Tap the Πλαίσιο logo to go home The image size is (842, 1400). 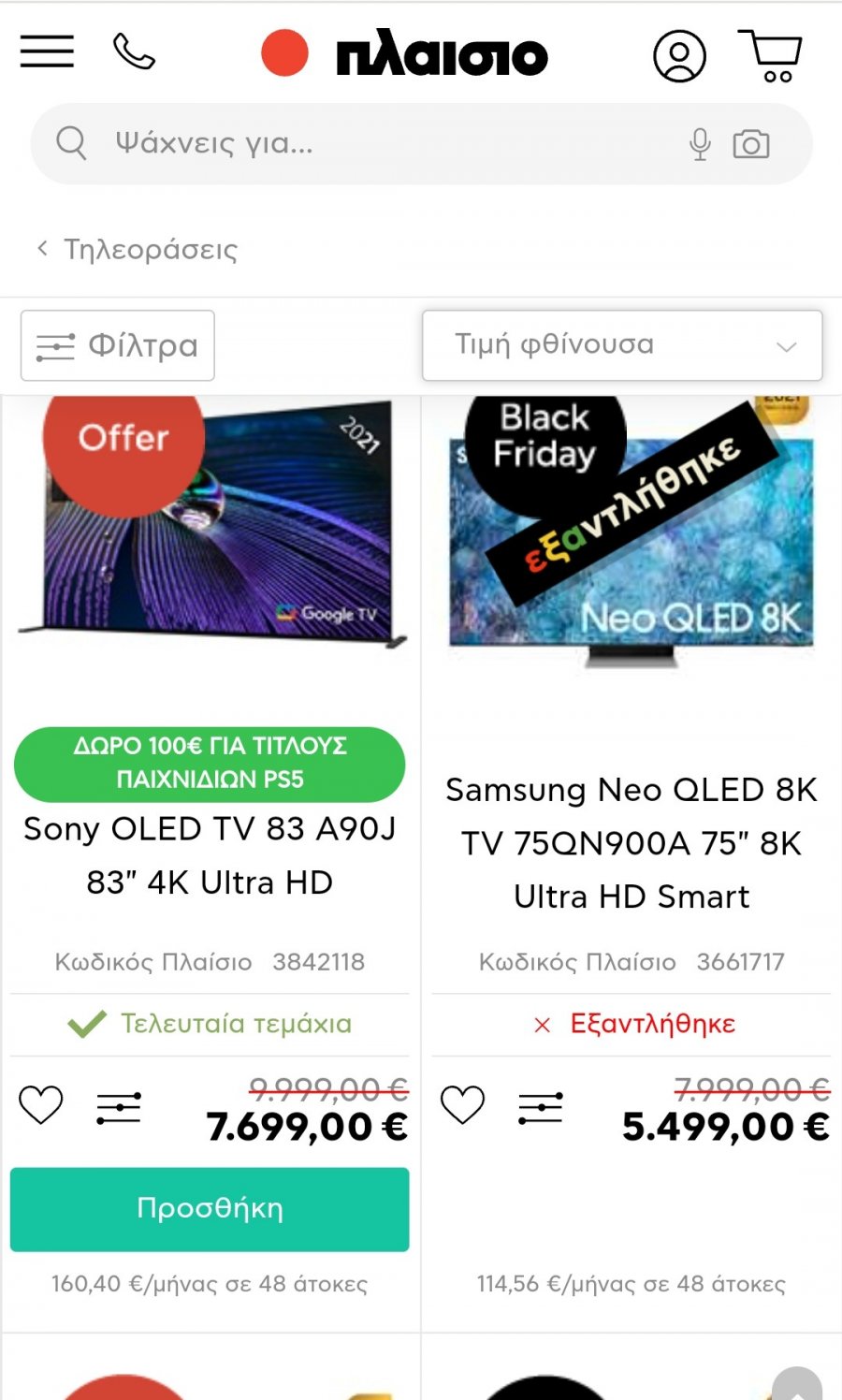tap(405, 54)
